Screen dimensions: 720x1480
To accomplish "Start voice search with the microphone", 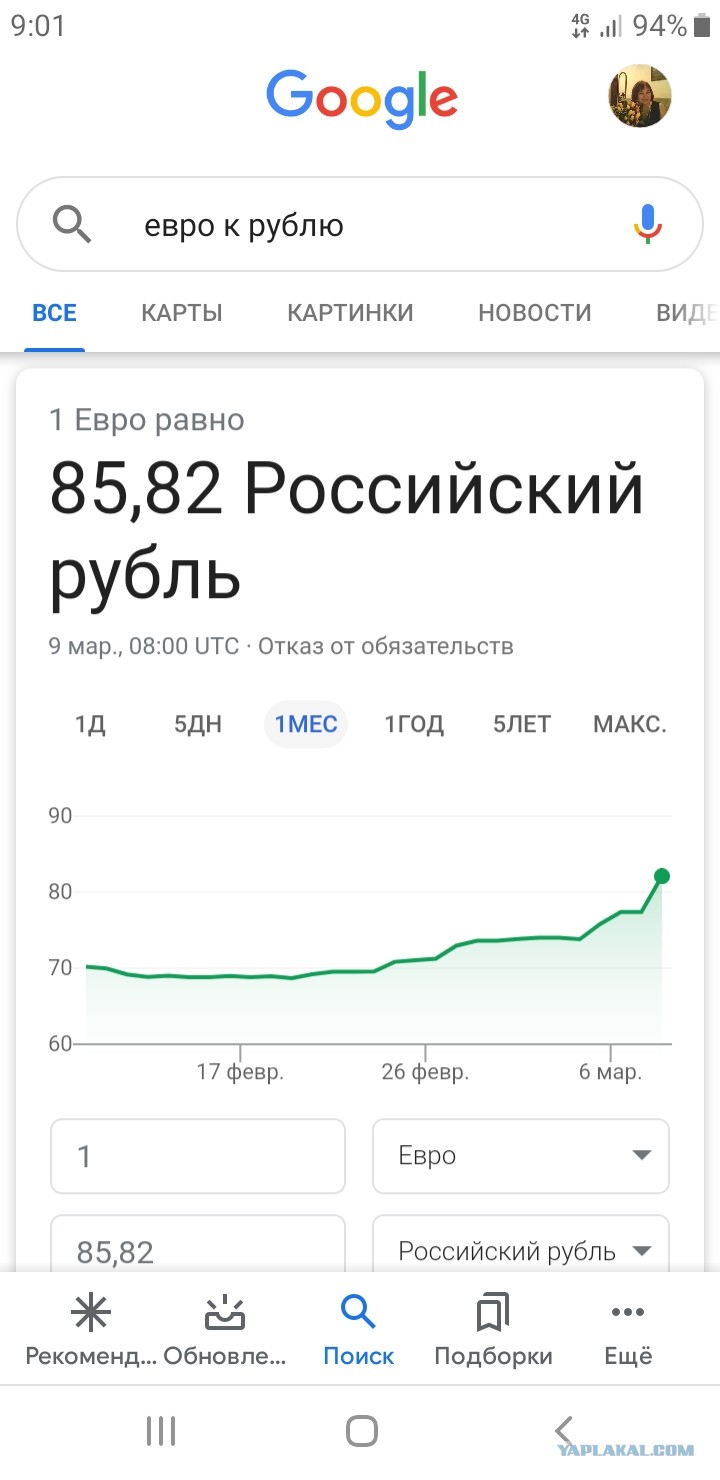I will pos(648,225).
